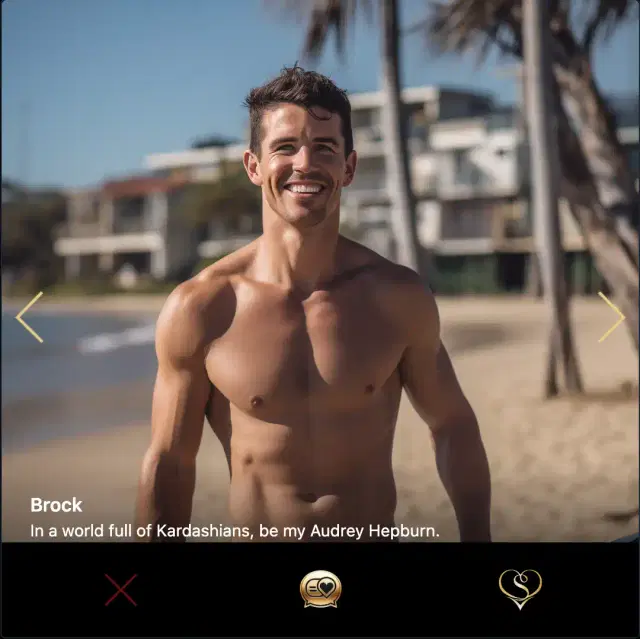Tap the gold chat heart icon
The height and width of the screenshot is (639, 640).
320,589
